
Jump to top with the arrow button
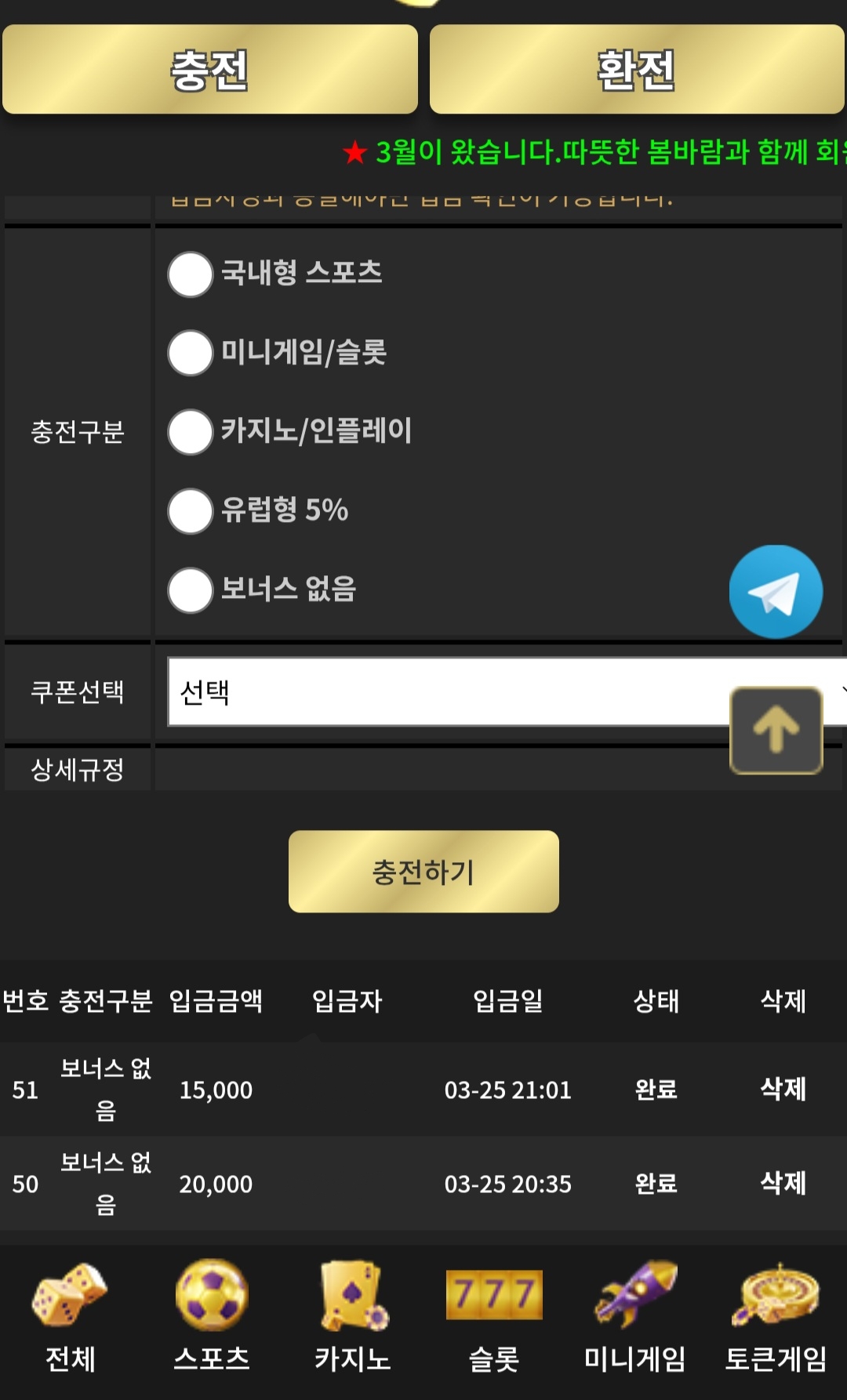tap(776, 731)
